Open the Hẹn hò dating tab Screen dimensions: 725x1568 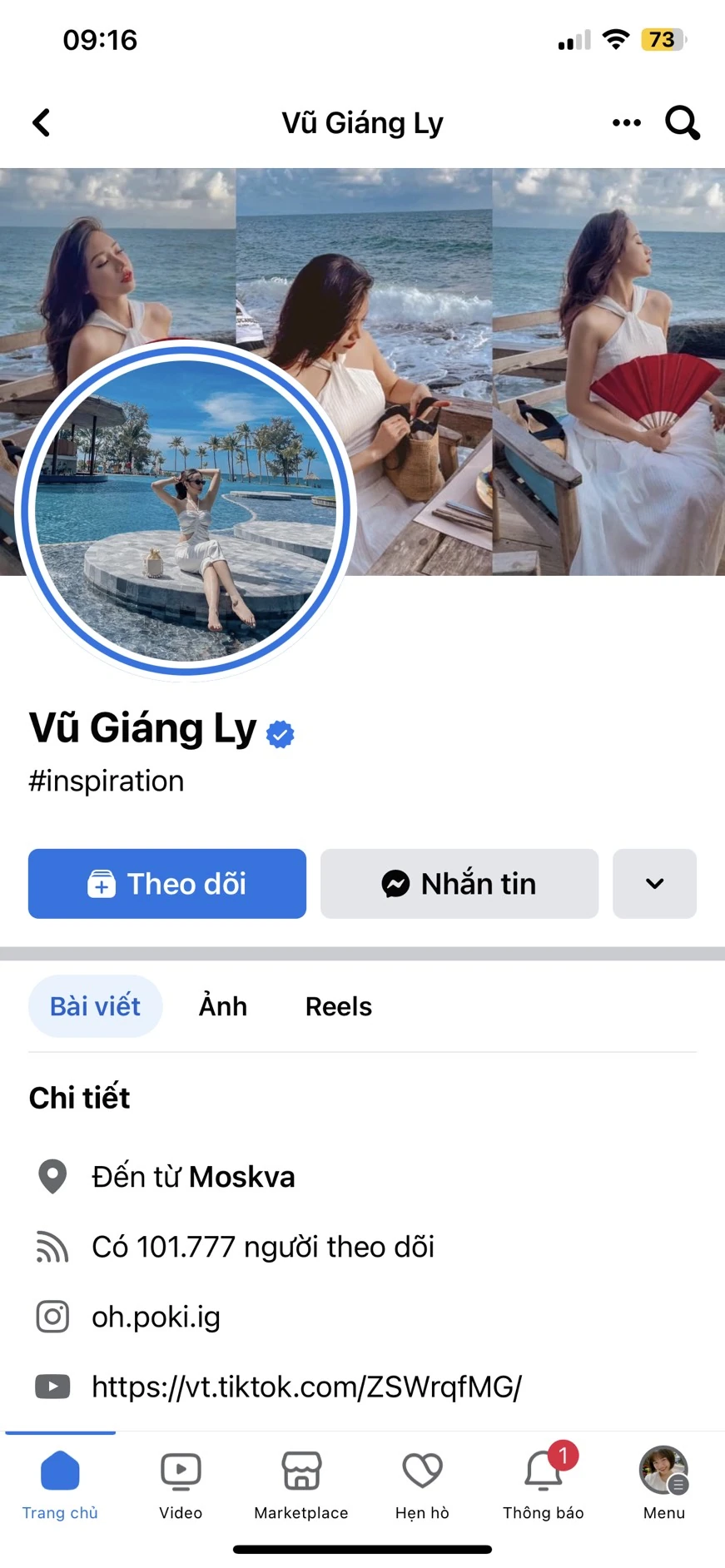tap(422, 1485)
